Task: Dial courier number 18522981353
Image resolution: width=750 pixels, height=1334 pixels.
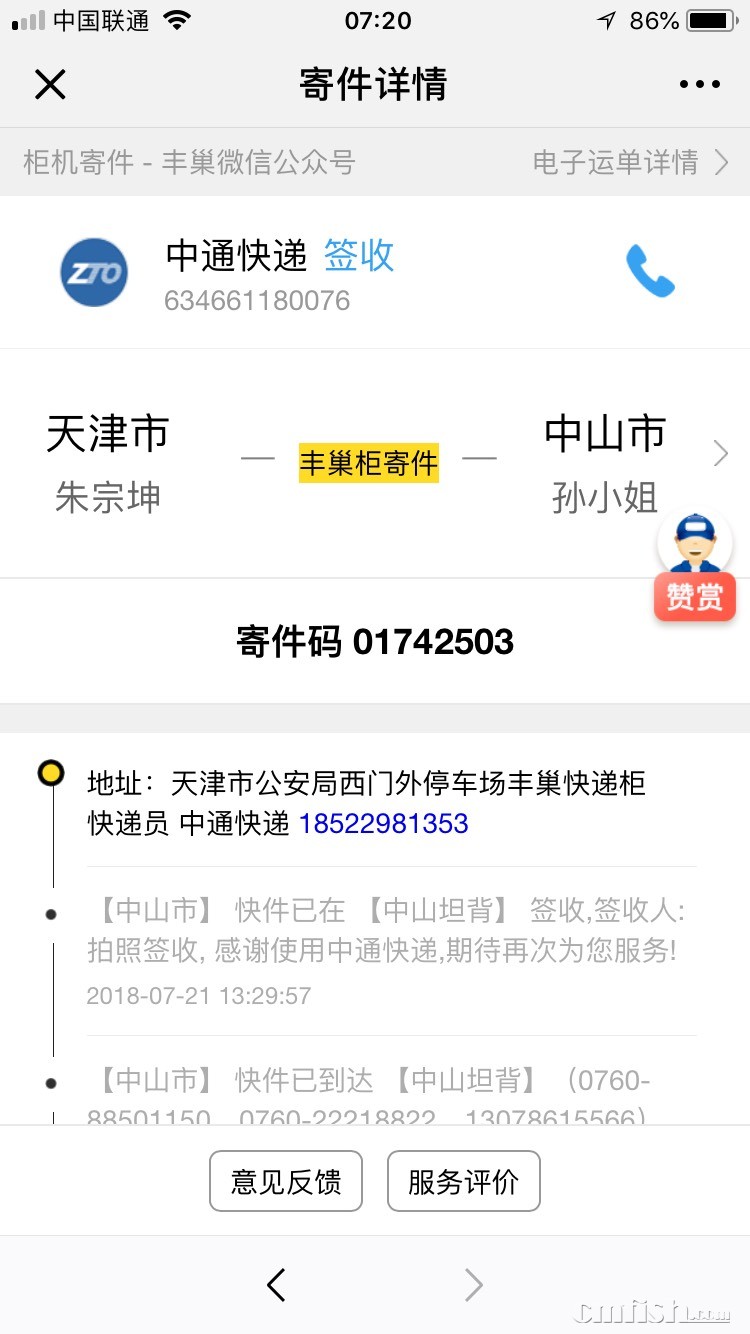Action: [384, 824]
